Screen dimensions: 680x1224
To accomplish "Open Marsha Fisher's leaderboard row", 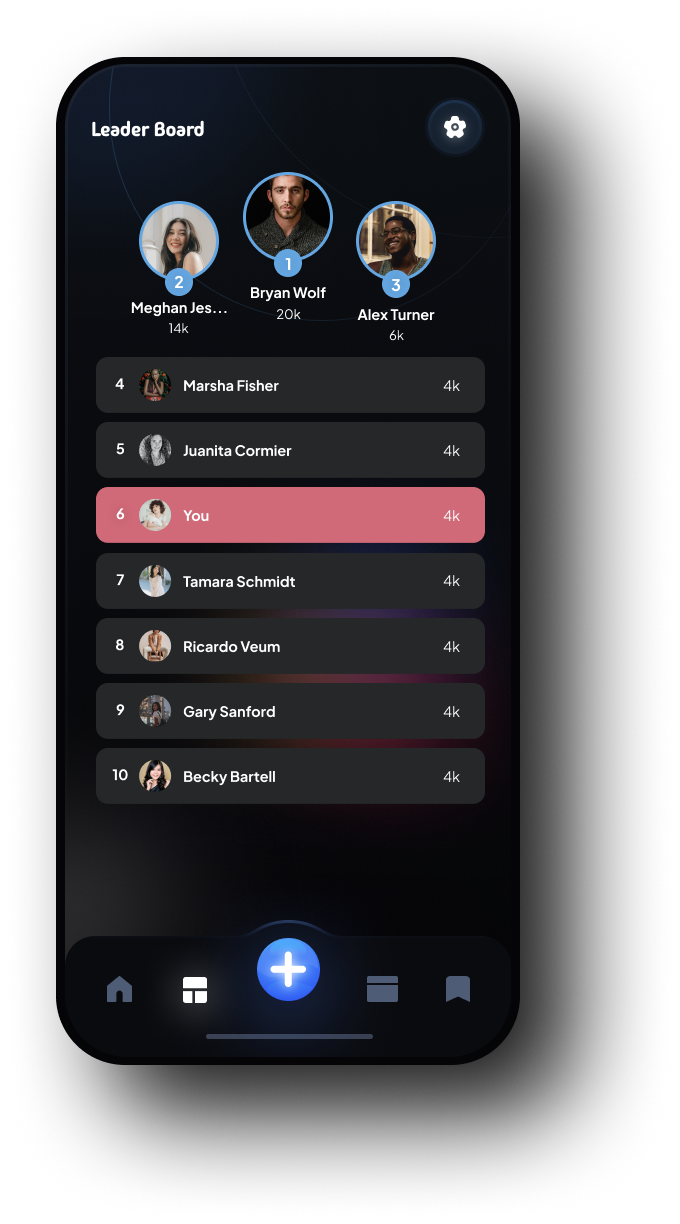I will point(290,385).
